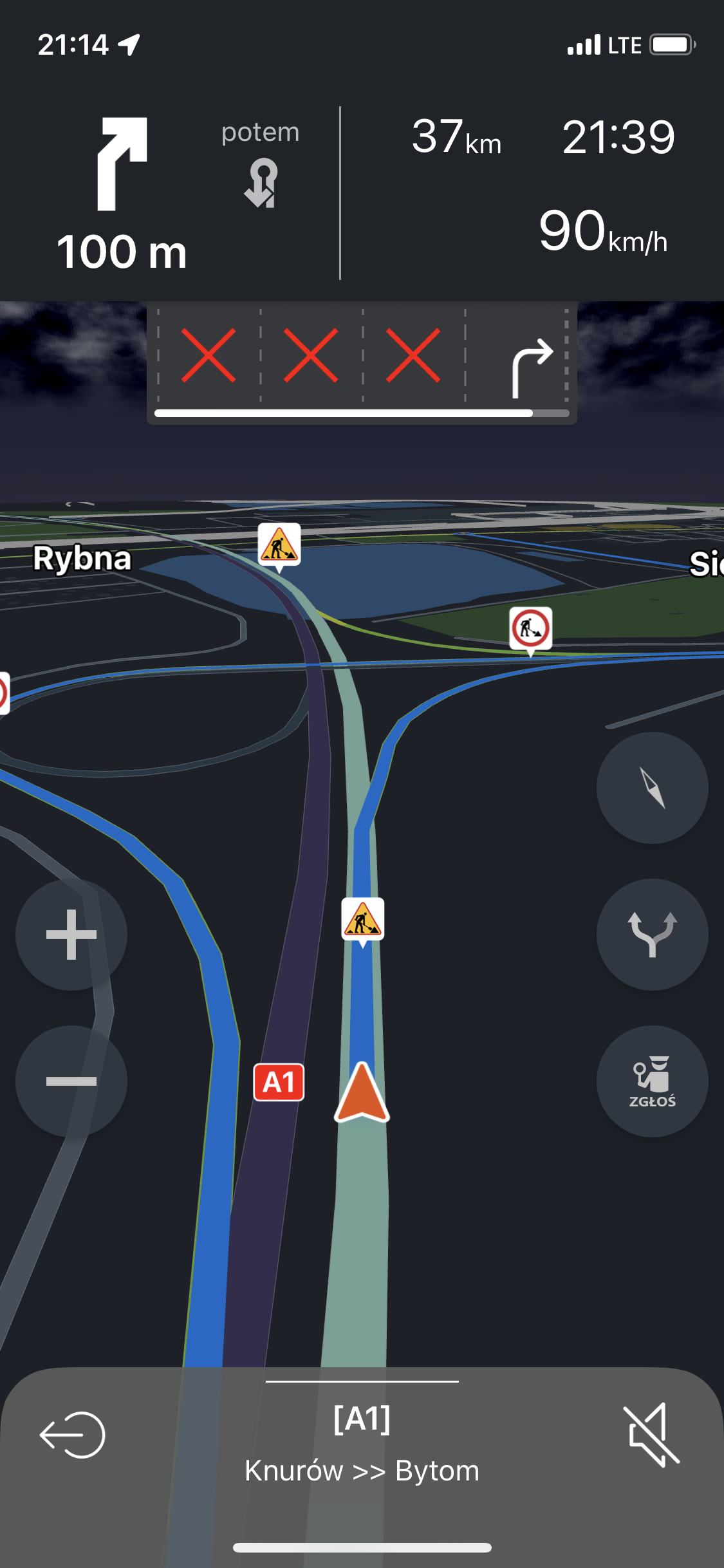Open the roadworks warning marker ahead
This screenshot has height=1568, width=724.
click(x=362, y=920)
